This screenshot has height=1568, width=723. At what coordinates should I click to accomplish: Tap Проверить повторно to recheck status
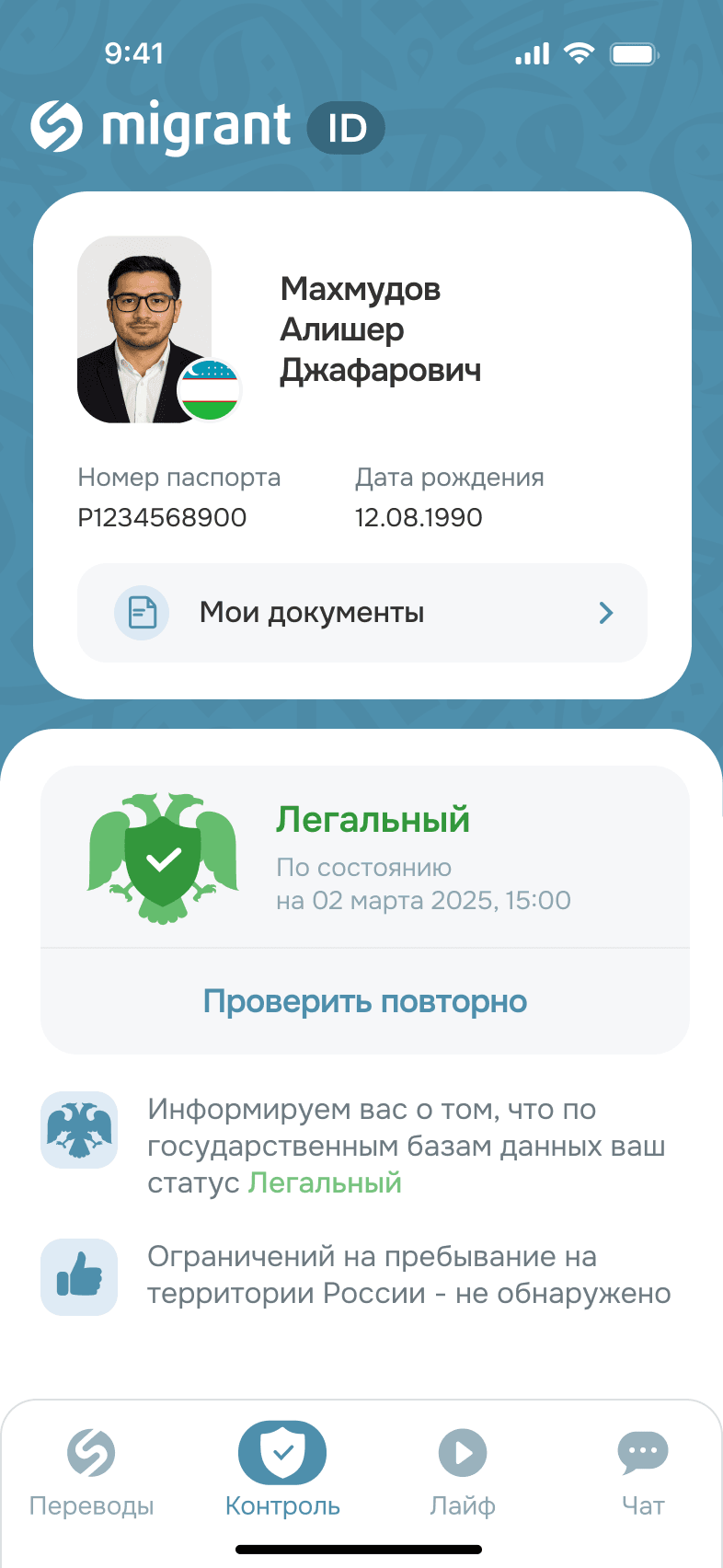(364, 1001)
